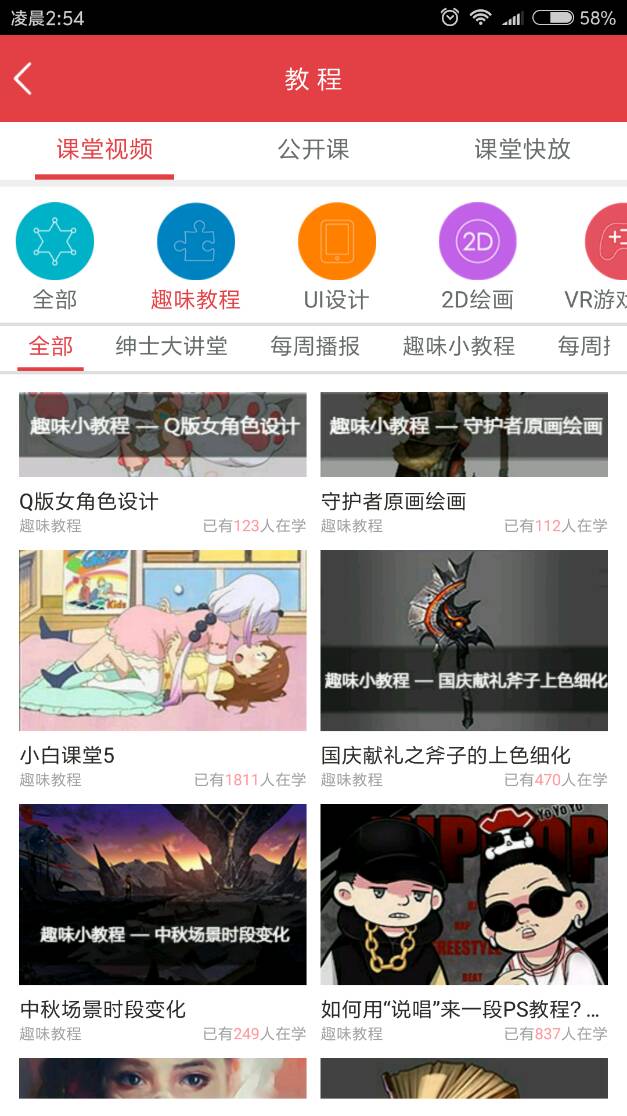Filter by 绅士大讲堂 sub-tab
This screenshot has width=627, height=1116.
[x=171, y=347]
